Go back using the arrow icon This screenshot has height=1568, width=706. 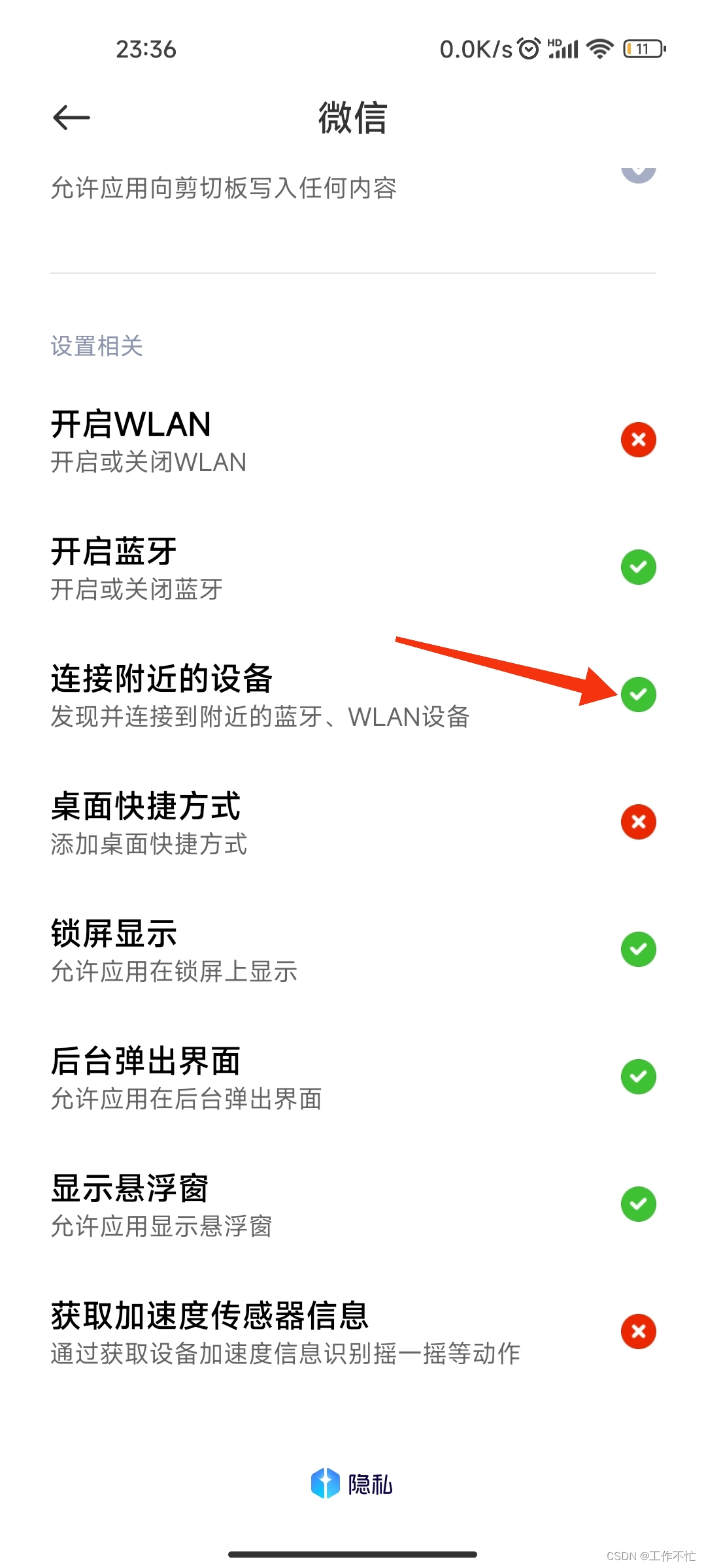pyautogui.click(x=71, y=118)
